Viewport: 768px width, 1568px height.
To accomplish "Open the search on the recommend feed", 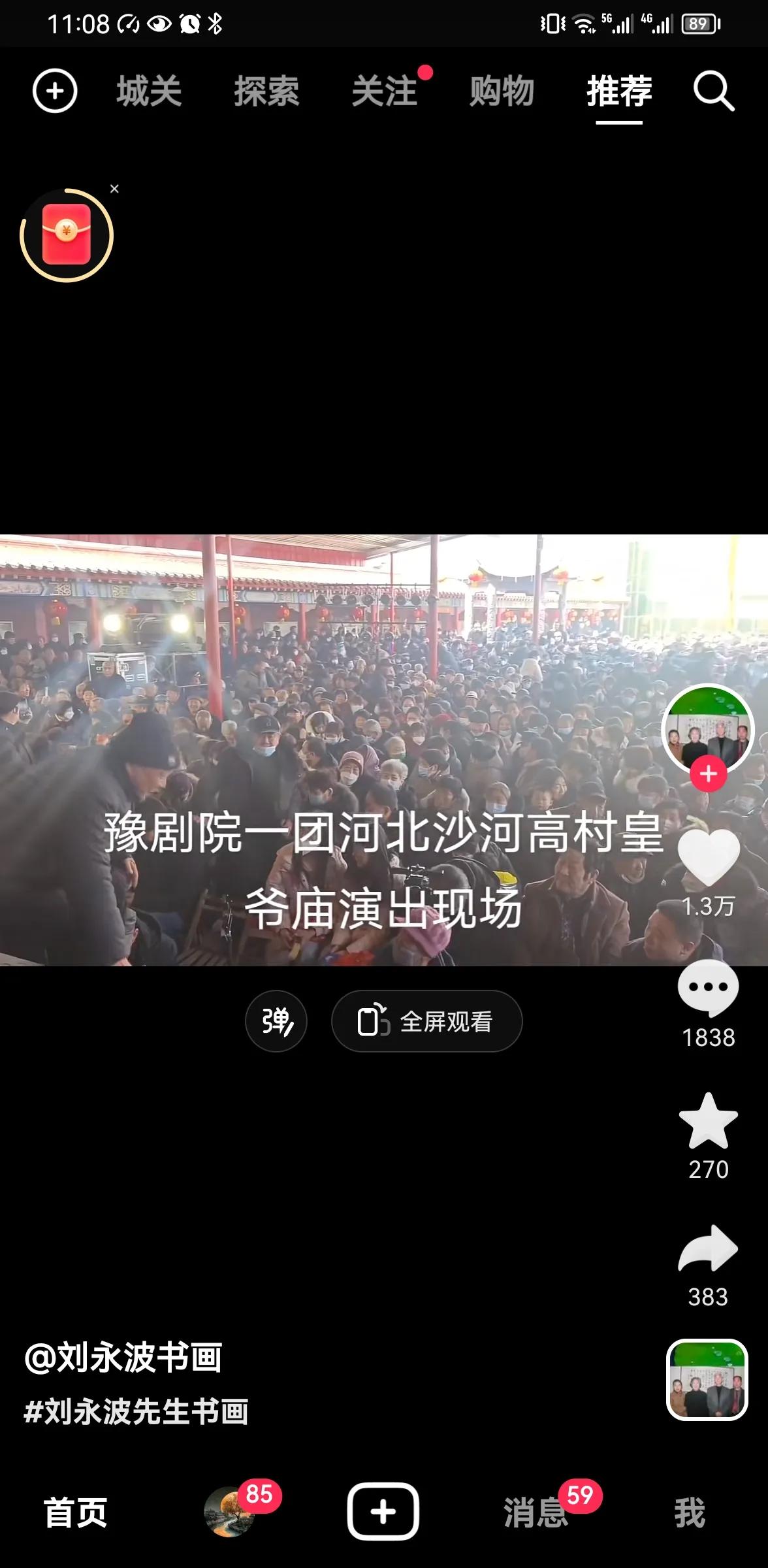I will [713, 91].
